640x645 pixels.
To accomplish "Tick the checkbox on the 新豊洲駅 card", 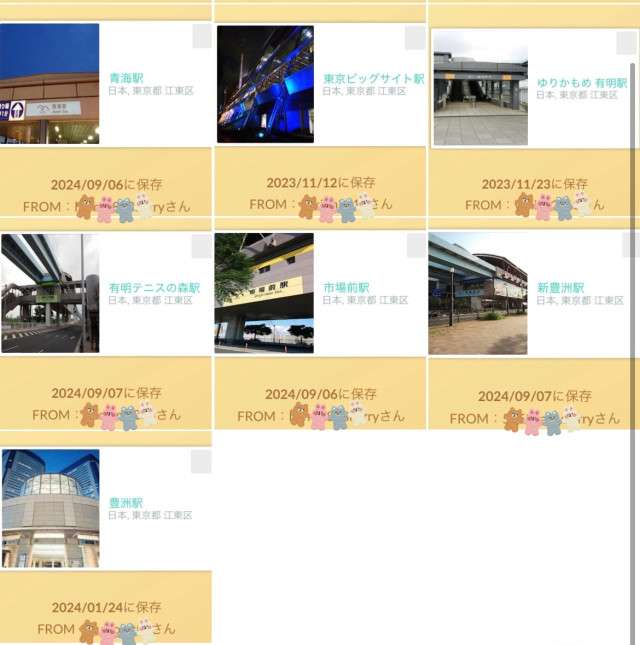I will pos(630,246).
